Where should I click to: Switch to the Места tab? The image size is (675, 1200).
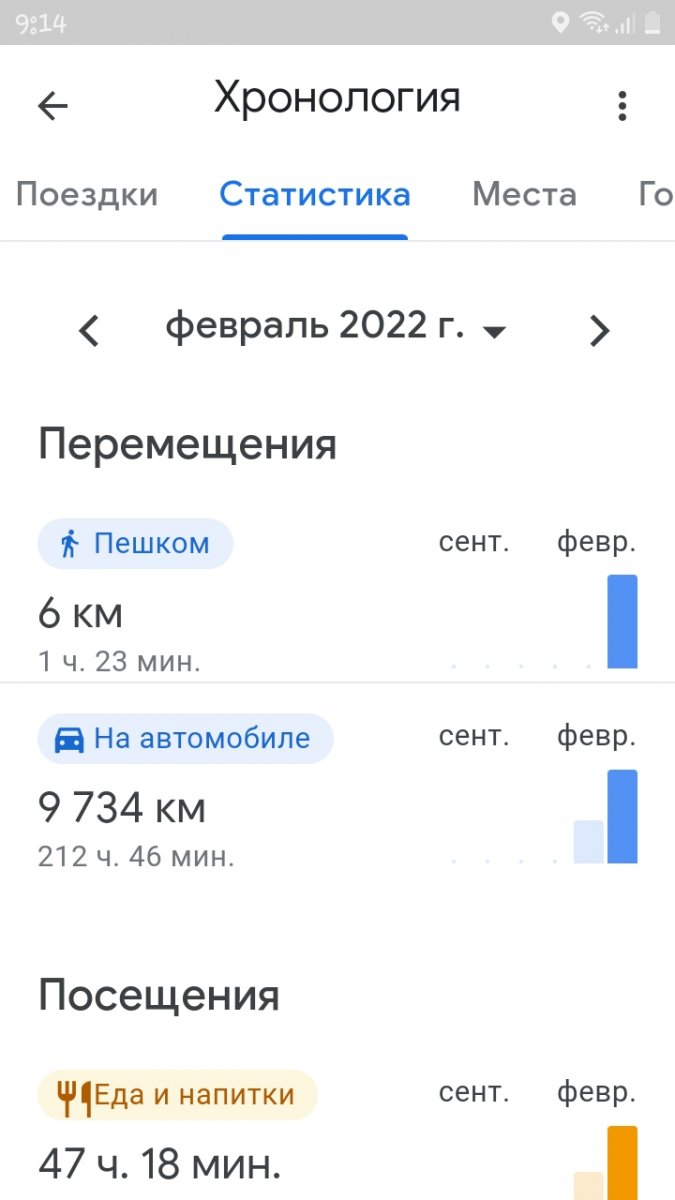(524, 194)
